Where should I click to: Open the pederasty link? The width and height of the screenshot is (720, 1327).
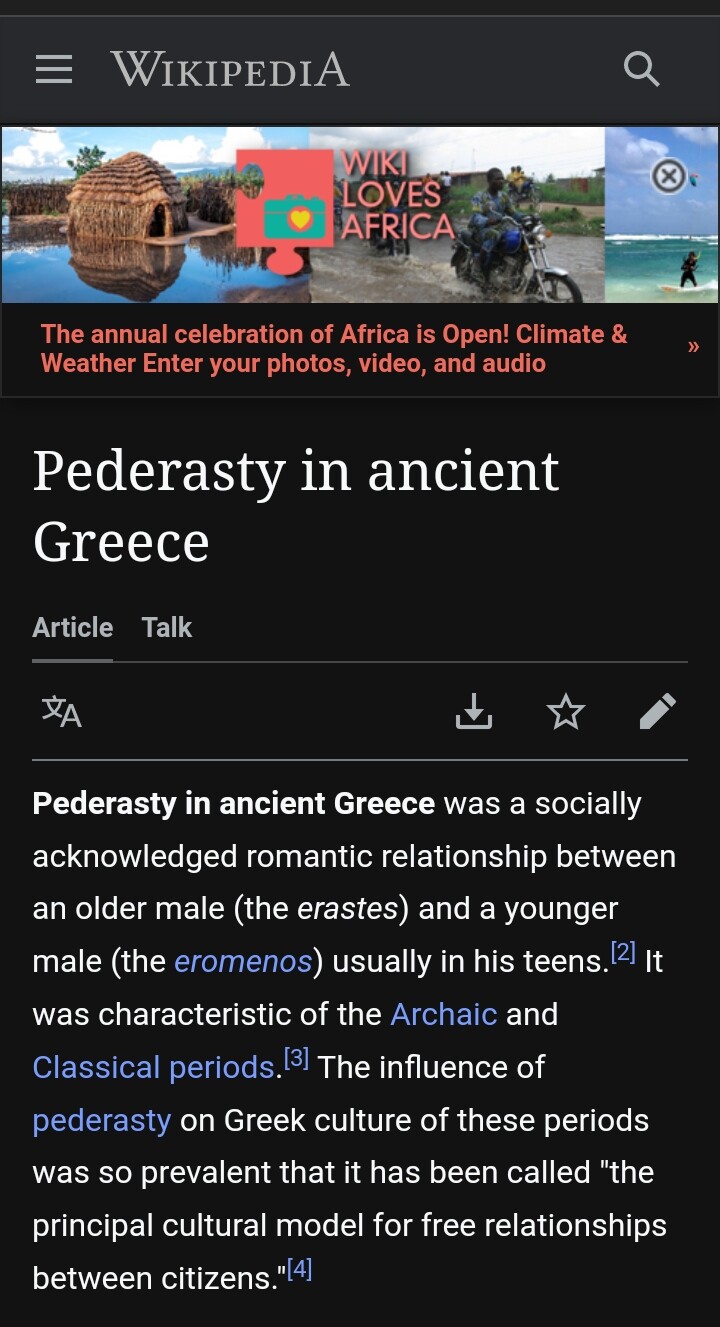click(x=101, y=1120)
